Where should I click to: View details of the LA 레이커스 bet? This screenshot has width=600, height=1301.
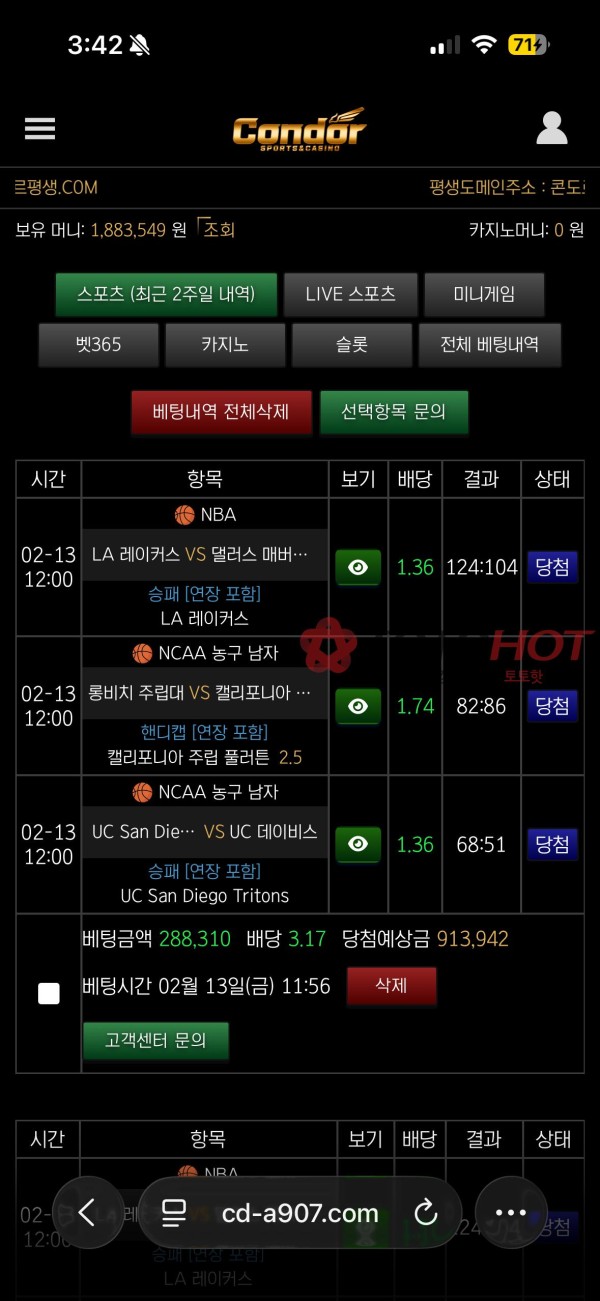[x=358, y=568]
